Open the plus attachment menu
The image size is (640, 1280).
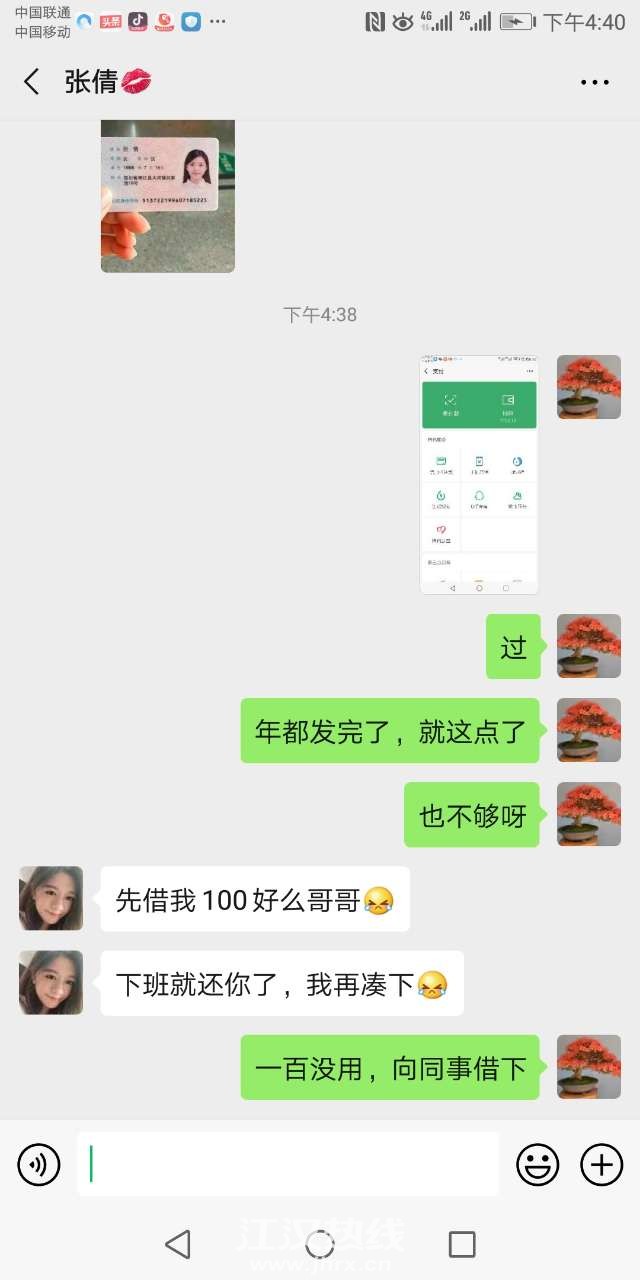(602, 1164)
